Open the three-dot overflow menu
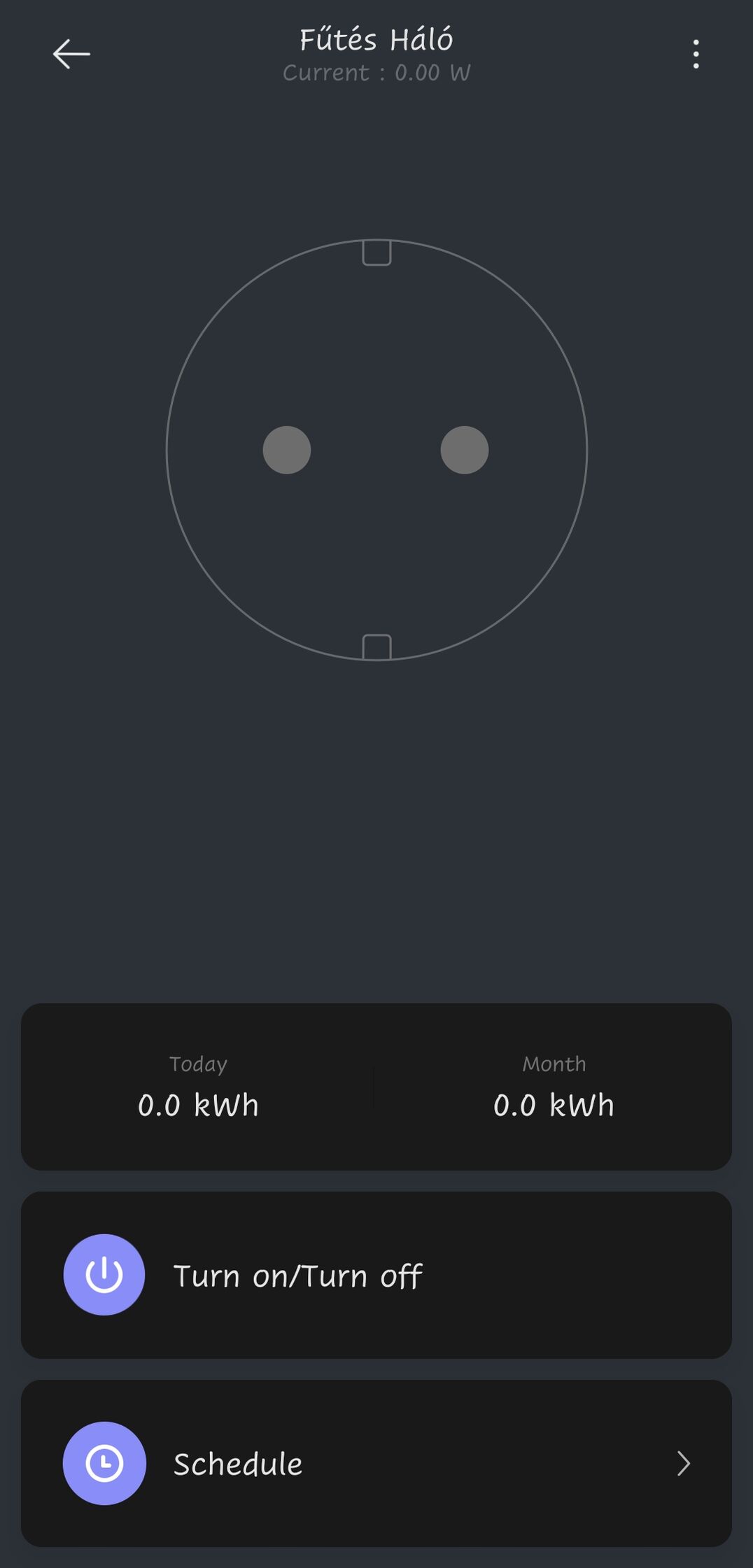 click(696, 54)
